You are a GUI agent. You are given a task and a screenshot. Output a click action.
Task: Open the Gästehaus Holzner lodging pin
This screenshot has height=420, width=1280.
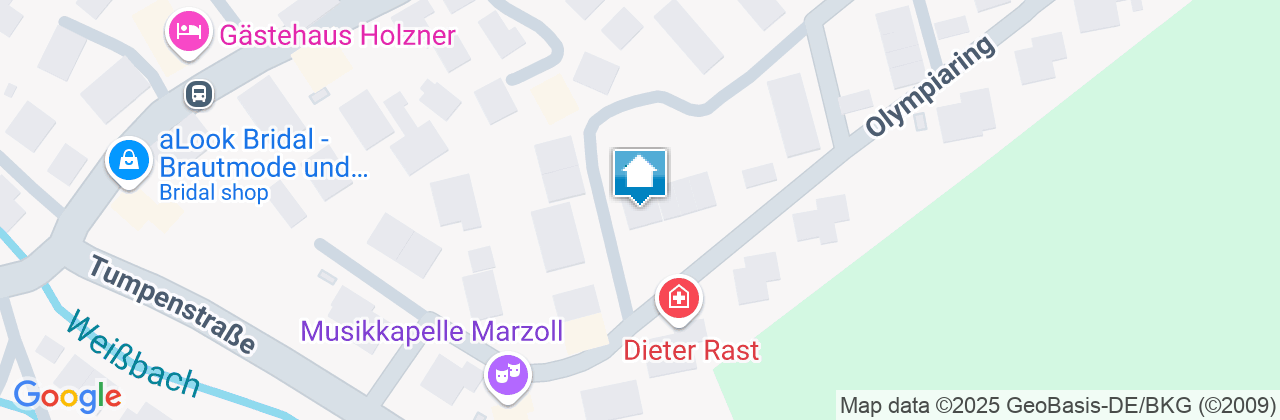(x=187, y=31)
